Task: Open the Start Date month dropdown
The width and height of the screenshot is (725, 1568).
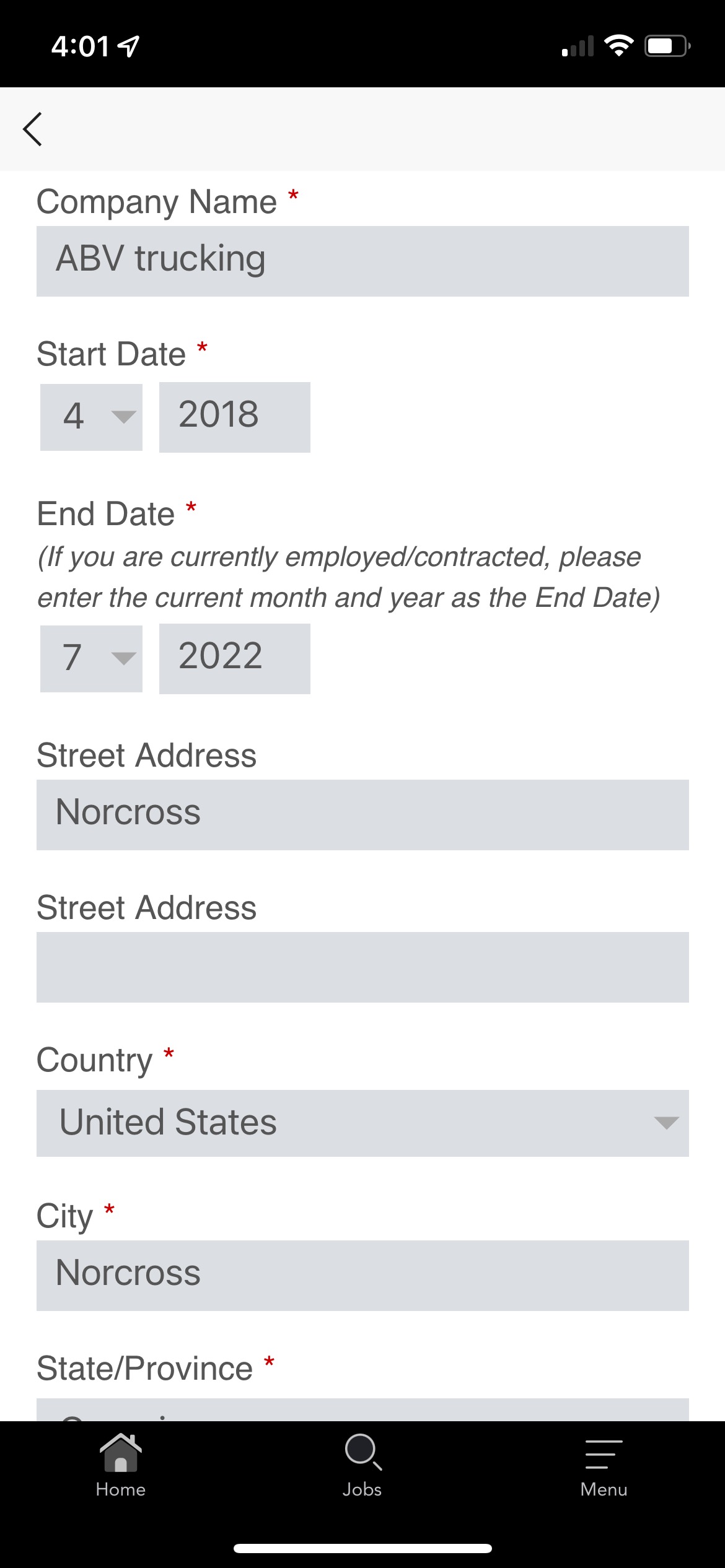Action: pyautogui.click(x=91, y=417)
